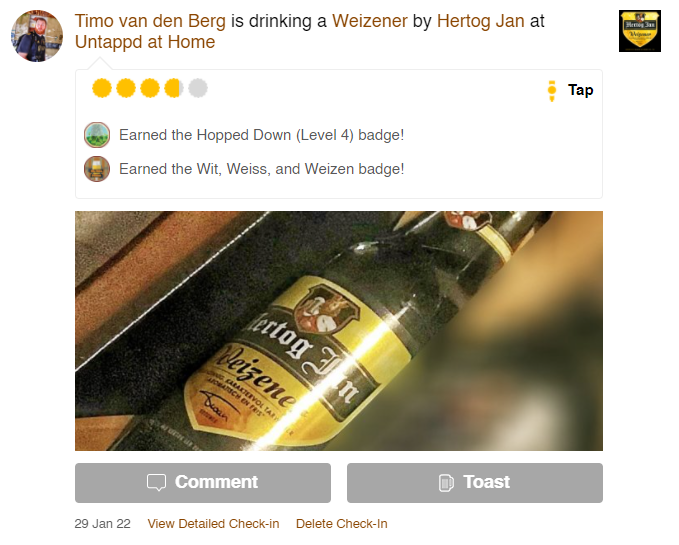Screen dimensions: 679x545
Task: Open Untappd at Home venue link
Action: click(144, 42)
